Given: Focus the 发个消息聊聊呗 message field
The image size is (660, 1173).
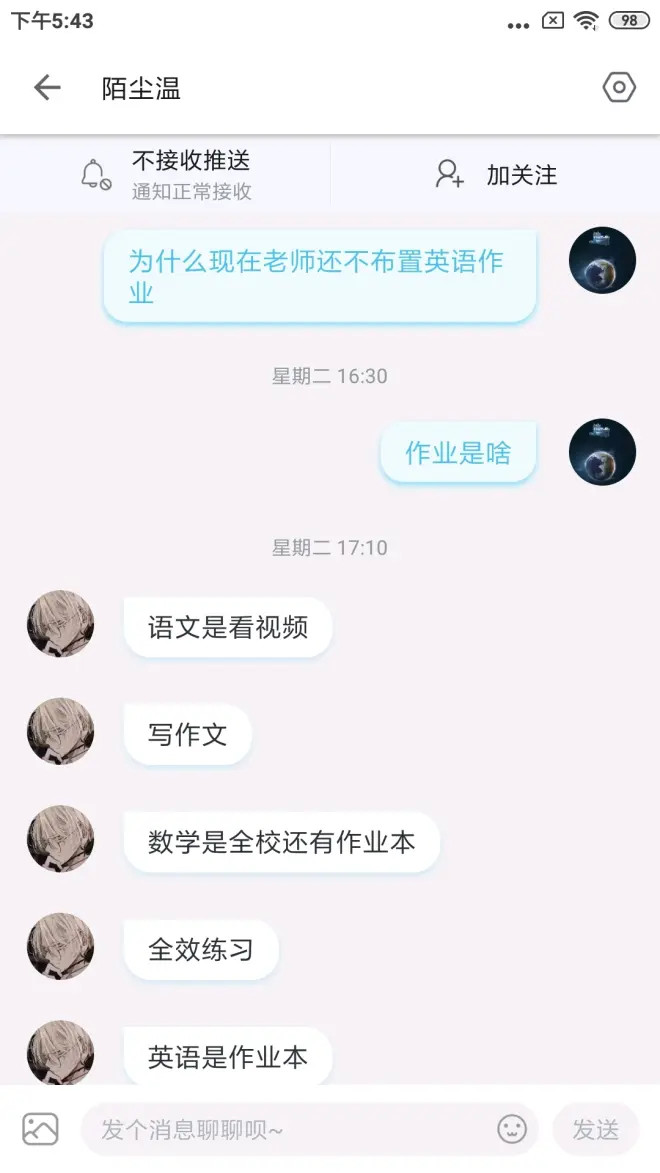Looking at the screenshot, I should (x=290, y=1130).
